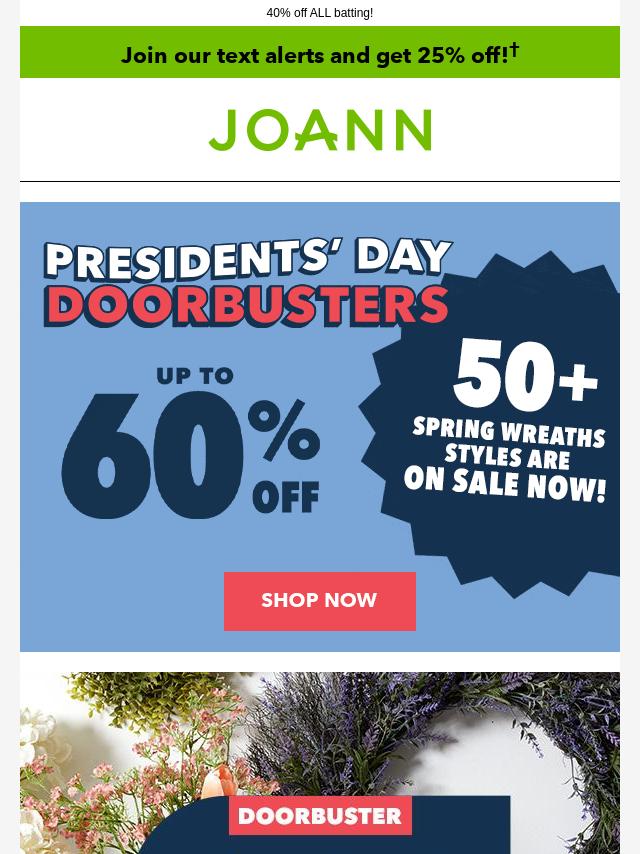The image size is (640, 854).
Task: Open the 40% off ALL batting link
Action: (319, 13)
